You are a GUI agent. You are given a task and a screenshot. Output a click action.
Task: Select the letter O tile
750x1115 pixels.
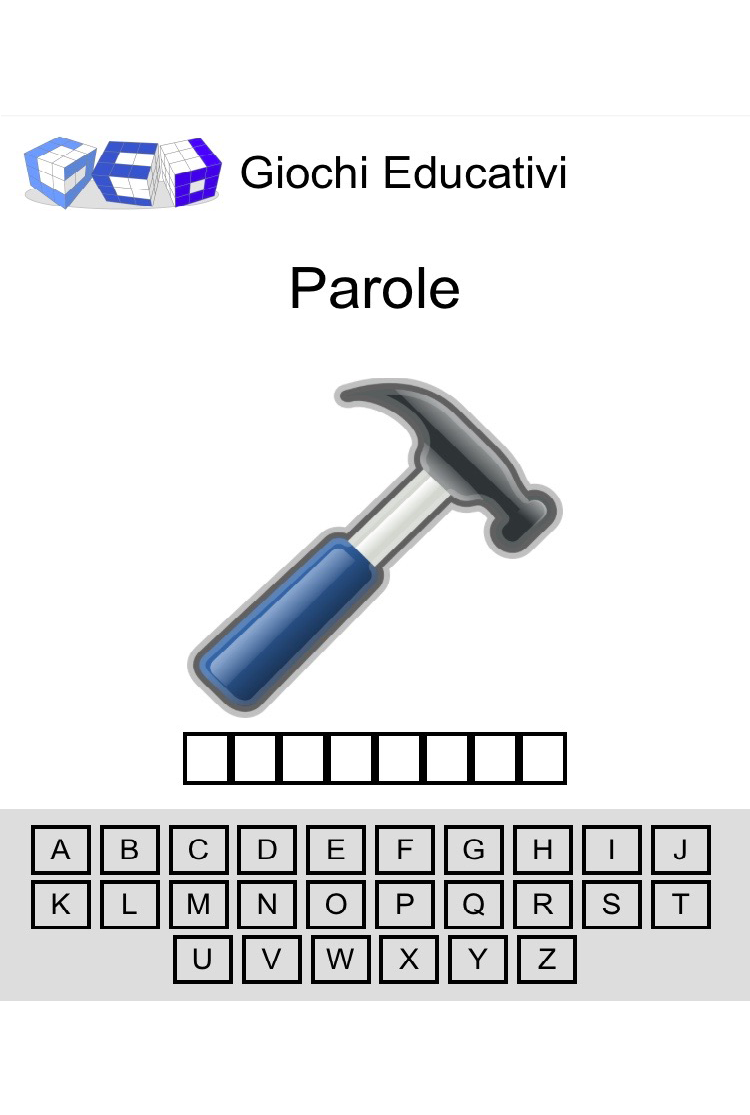pos(336,905)
